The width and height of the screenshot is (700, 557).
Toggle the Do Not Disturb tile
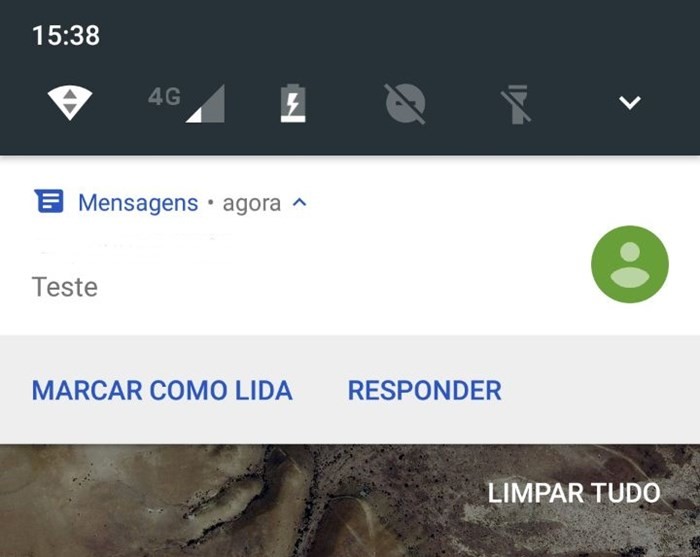point(405,102)
